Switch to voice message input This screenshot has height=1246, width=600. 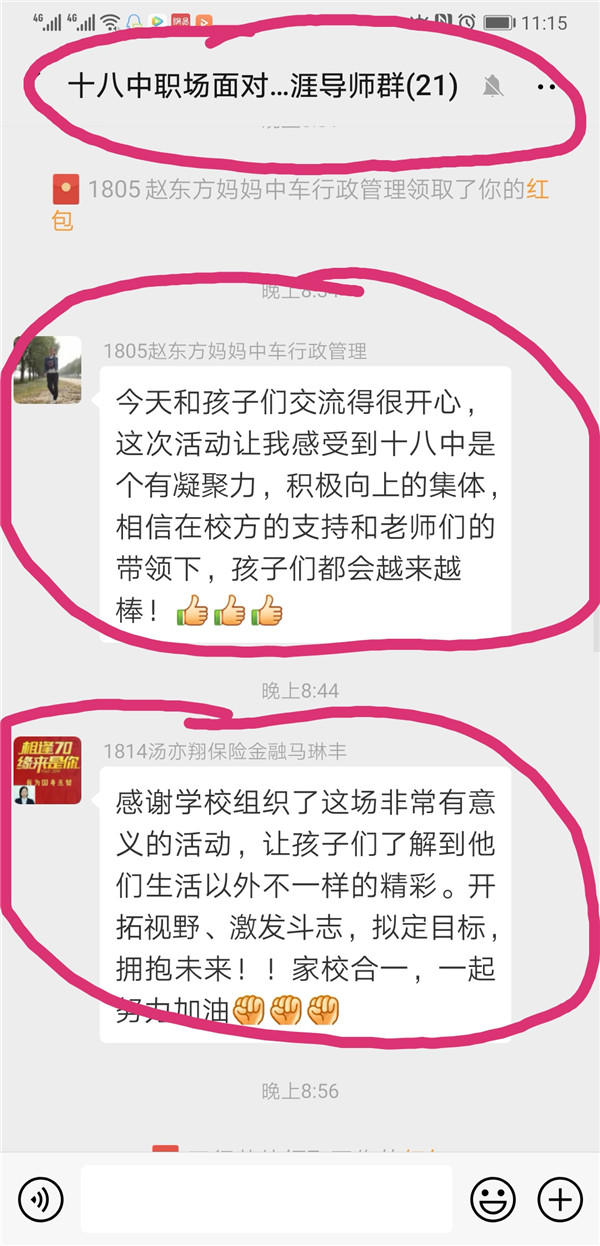click(40, 1198)
